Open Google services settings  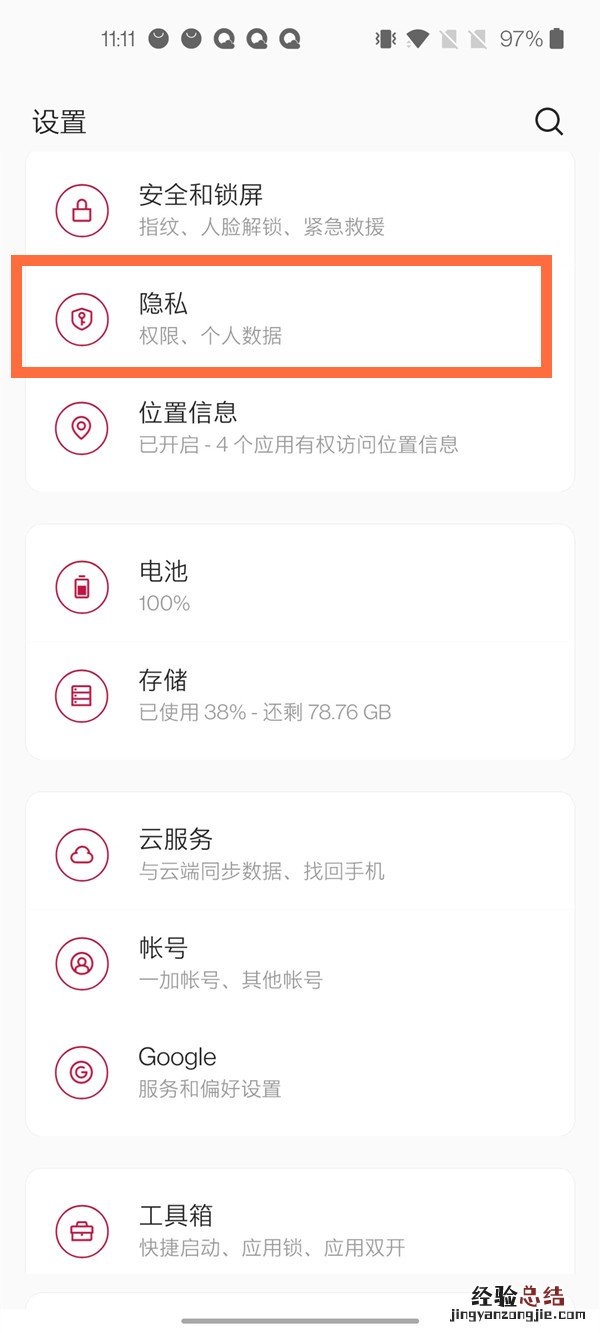tap(300, 1072)
